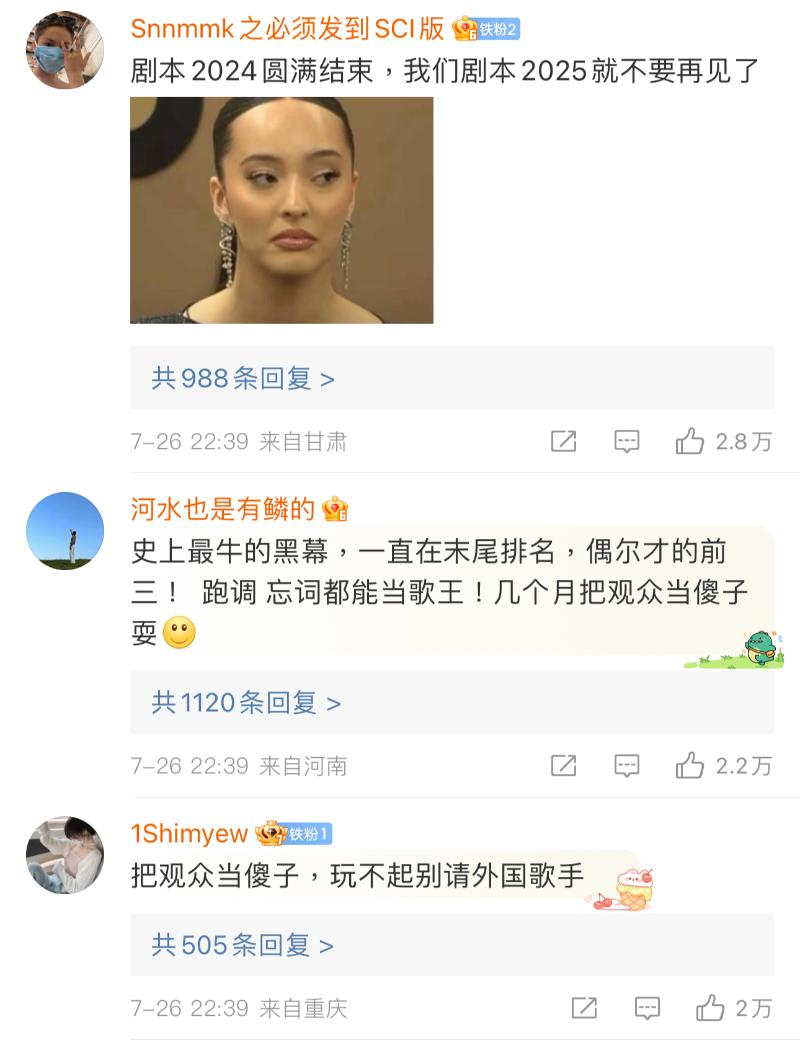Repost the comment by 河水也是有鳞的

564,766
